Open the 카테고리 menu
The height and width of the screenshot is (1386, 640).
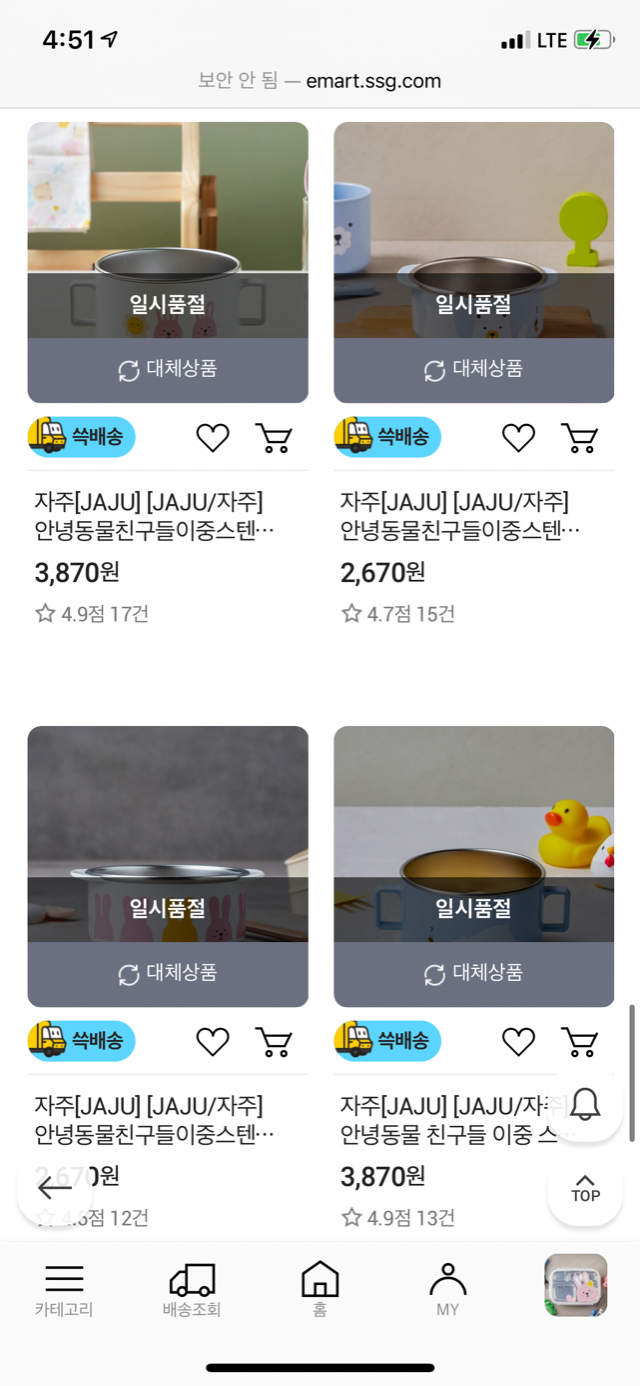click(64, 1288)
